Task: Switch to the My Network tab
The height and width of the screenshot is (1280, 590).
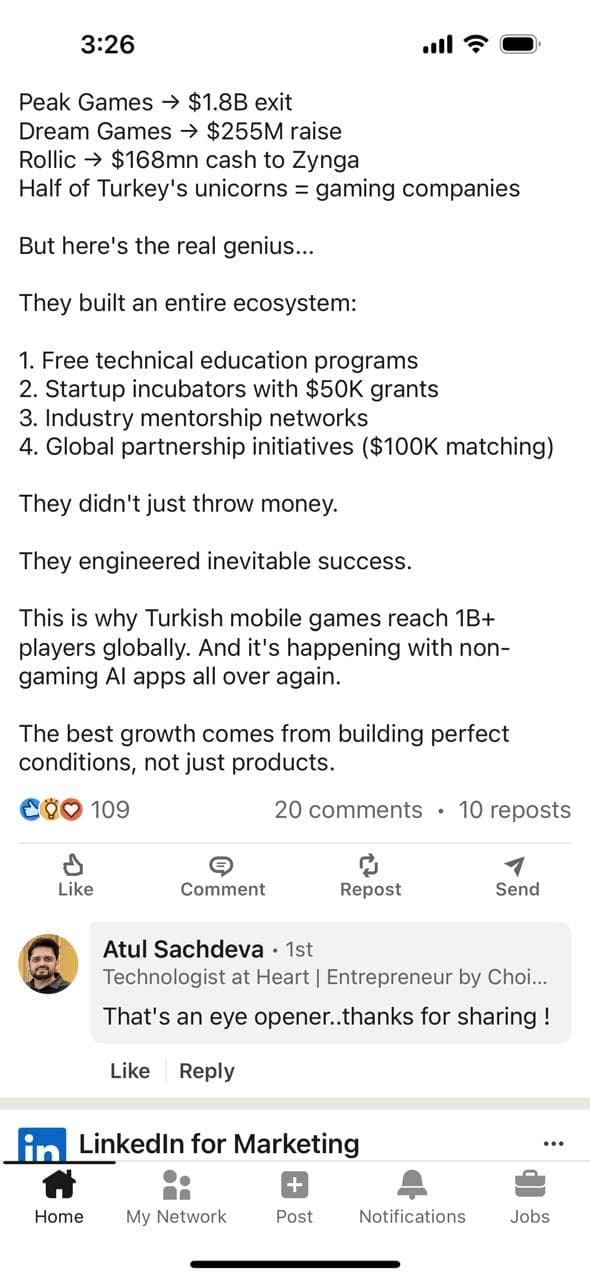Action: pos(176,1198)
